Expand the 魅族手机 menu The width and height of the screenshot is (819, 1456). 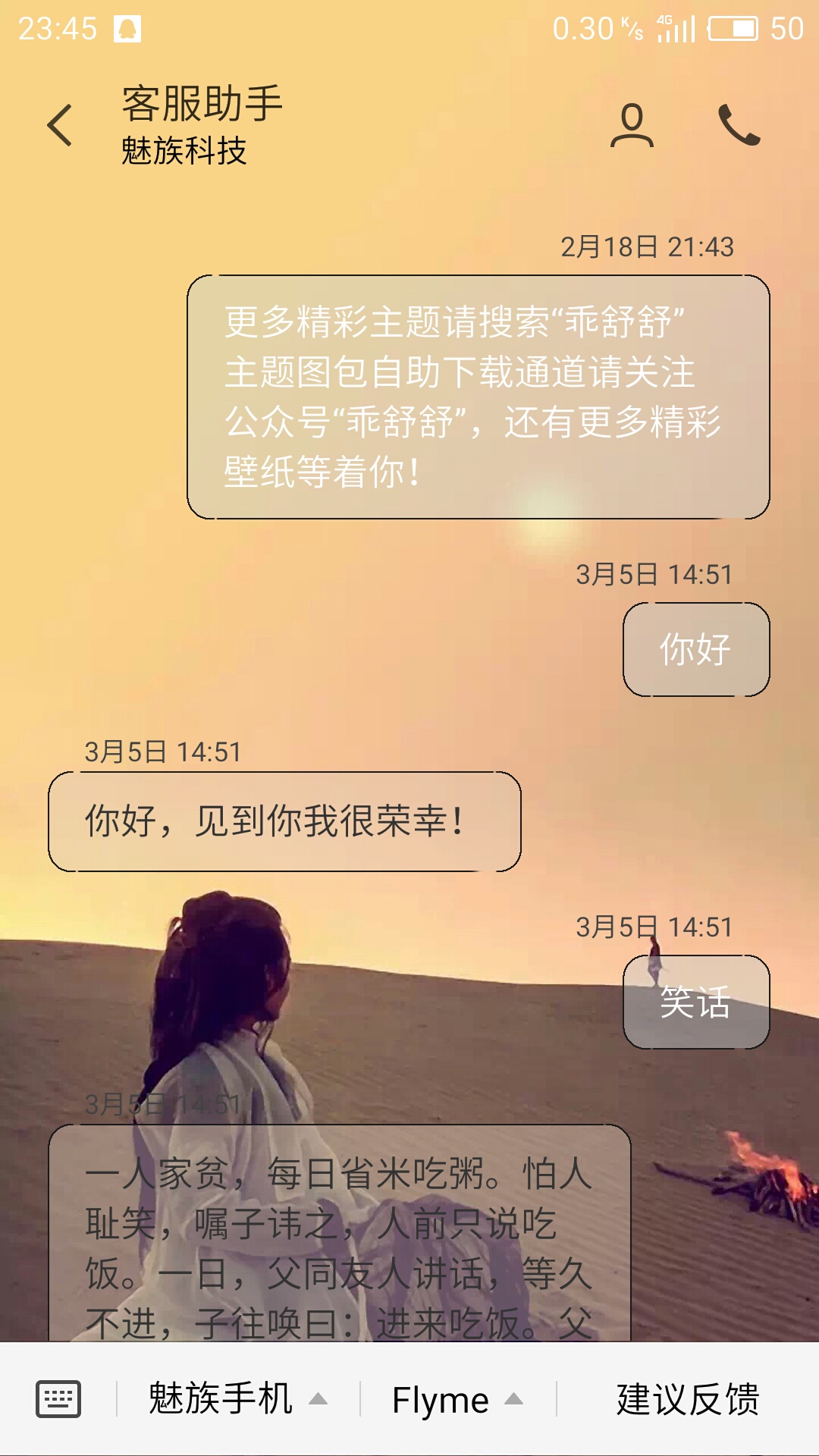(x=237, y=1399)
